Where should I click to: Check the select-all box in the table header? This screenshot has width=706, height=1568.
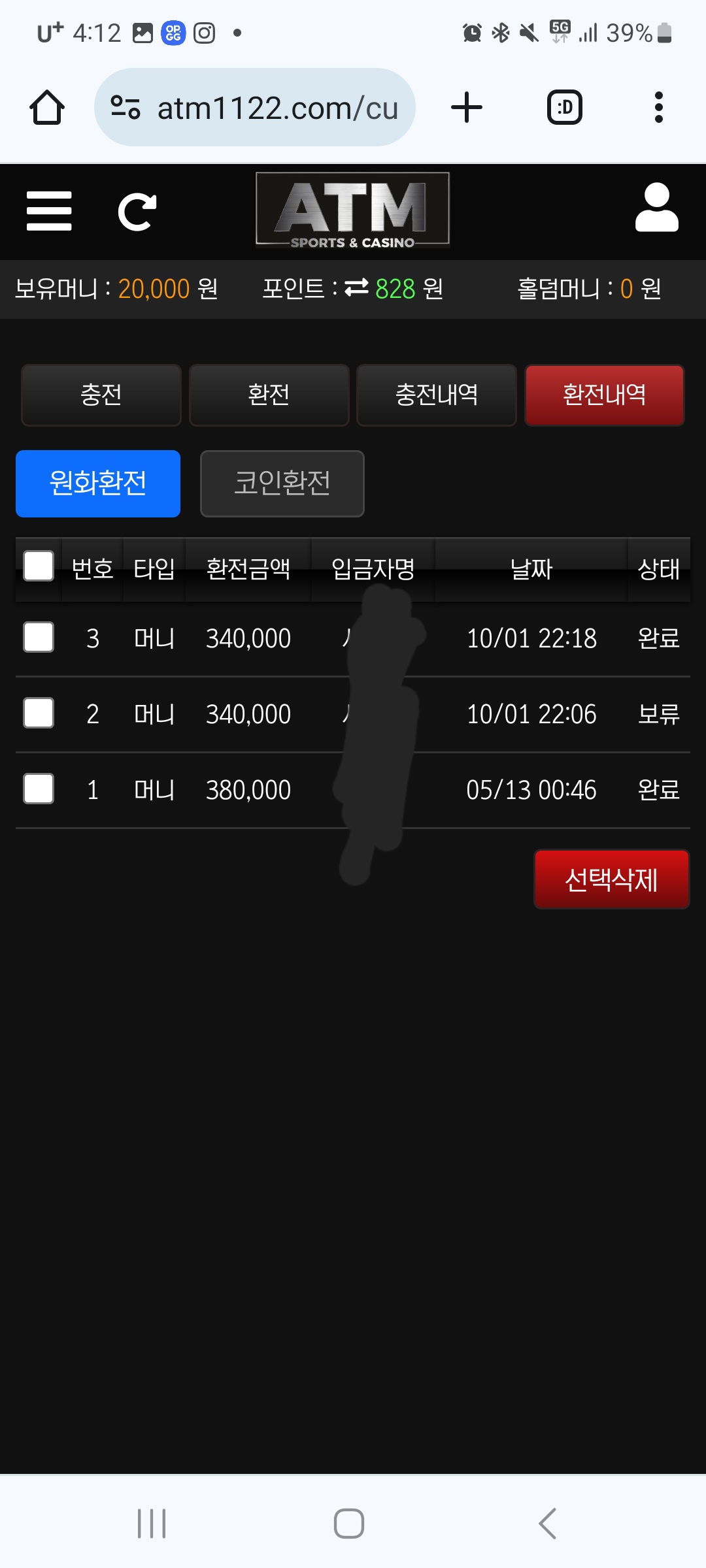point(39,566)
